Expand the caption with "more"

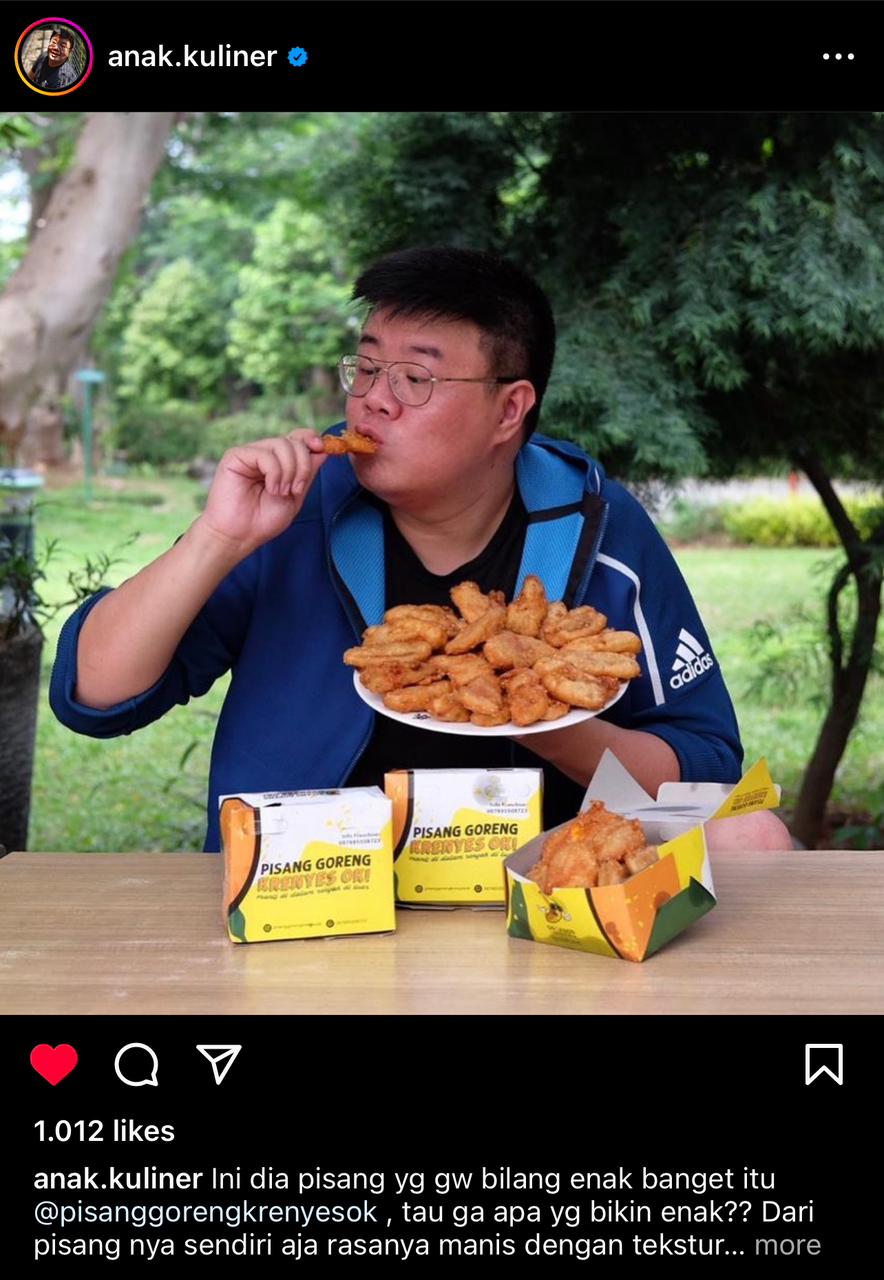click(x=787, y=1245)
